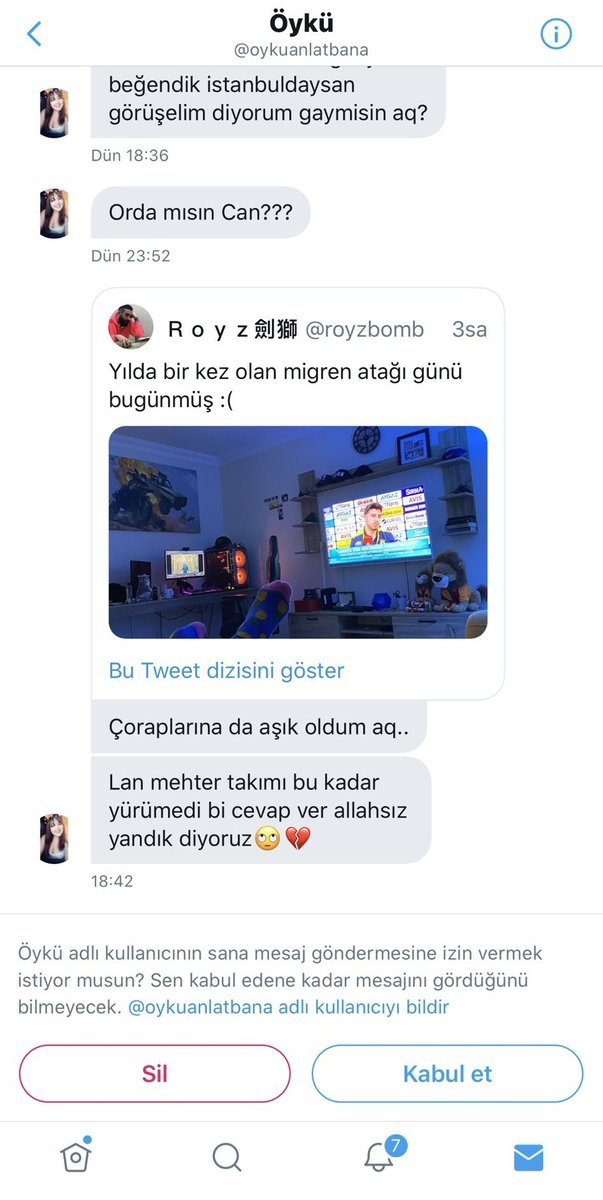Viewport: 603px width, 1200px height.
Task: Tap 'Bu Tweet dizisini göster' link
Action: pyautogui.click(x=227, y=670)
